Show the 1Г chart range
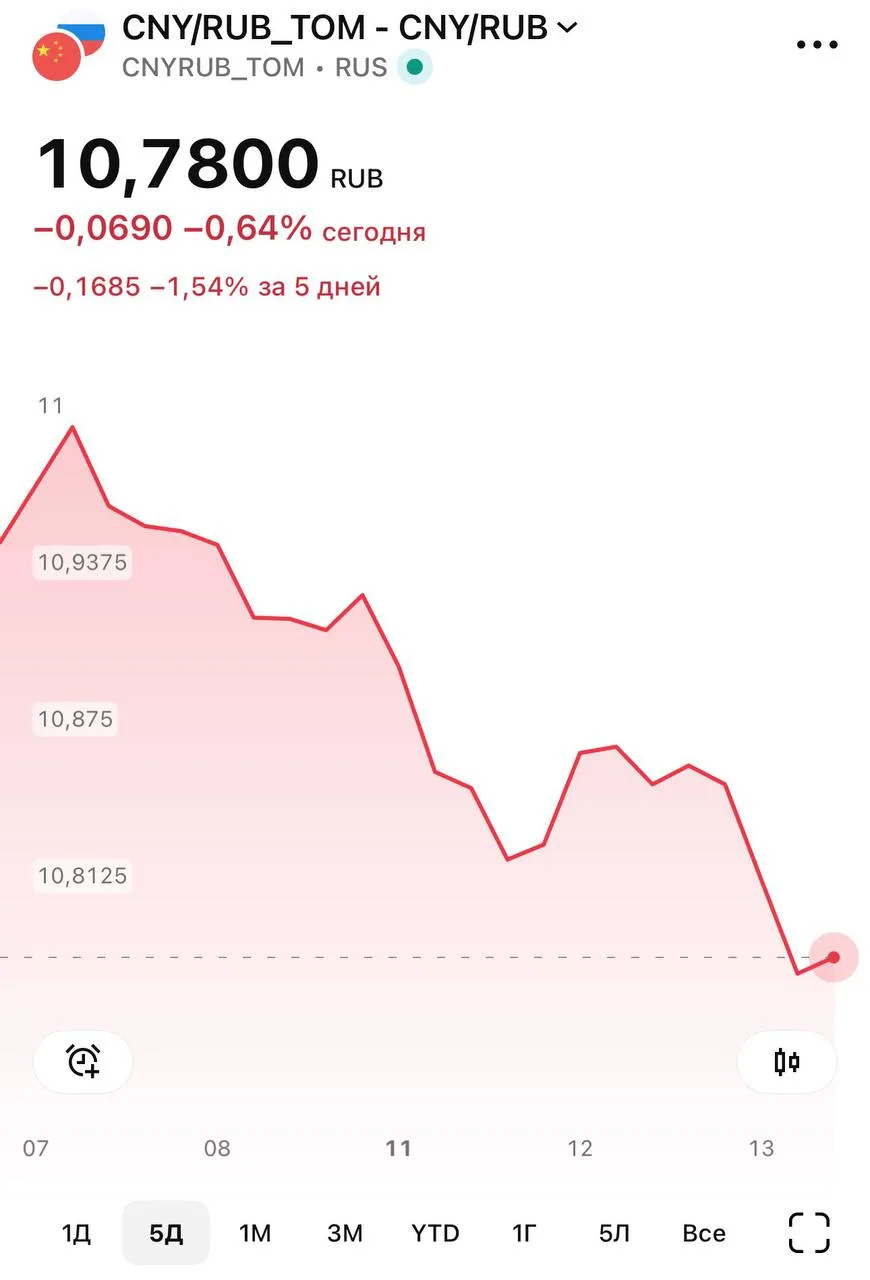This screenshot has height=1280, width=870. coord(525,1233)
